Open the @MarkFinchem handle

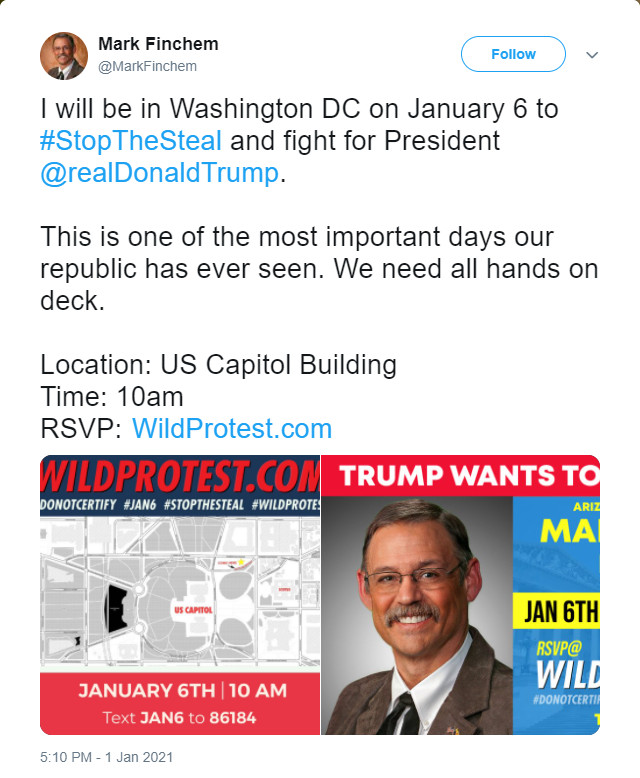coord(147,66)
